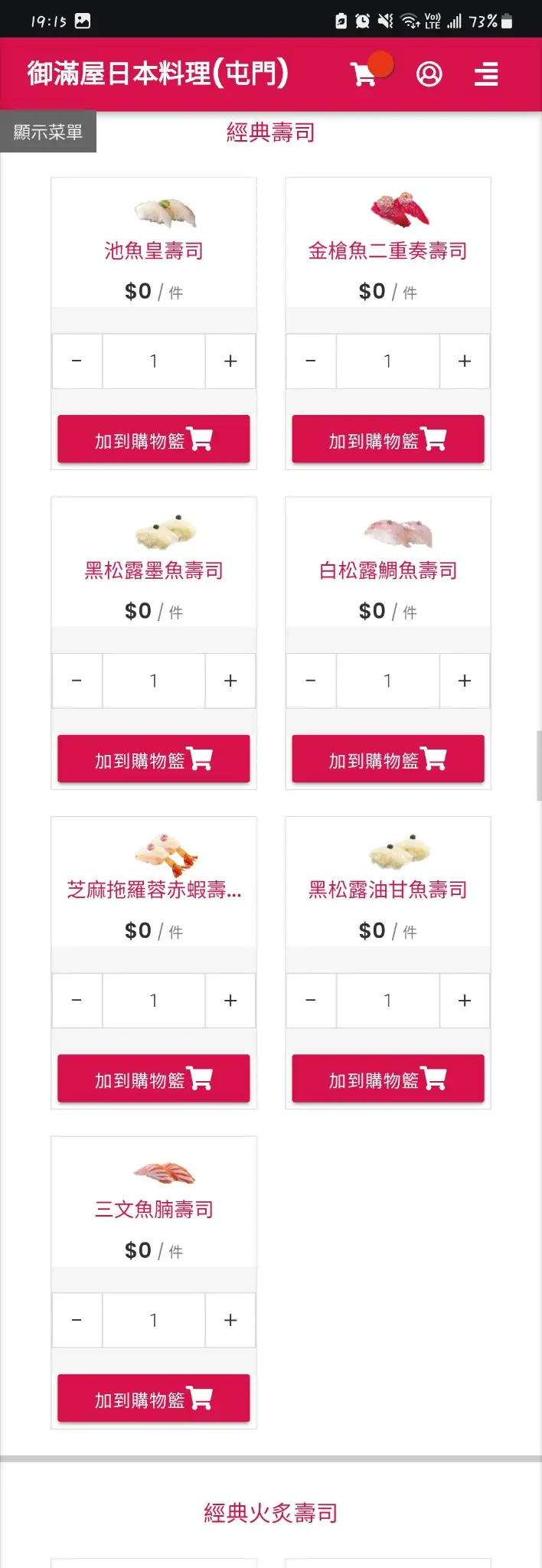The width and height of the screenshot is (542, 1568).
Task: Decrease quantity of 金槍魚二重奏壽司
Action: click(x=311, y=361)
